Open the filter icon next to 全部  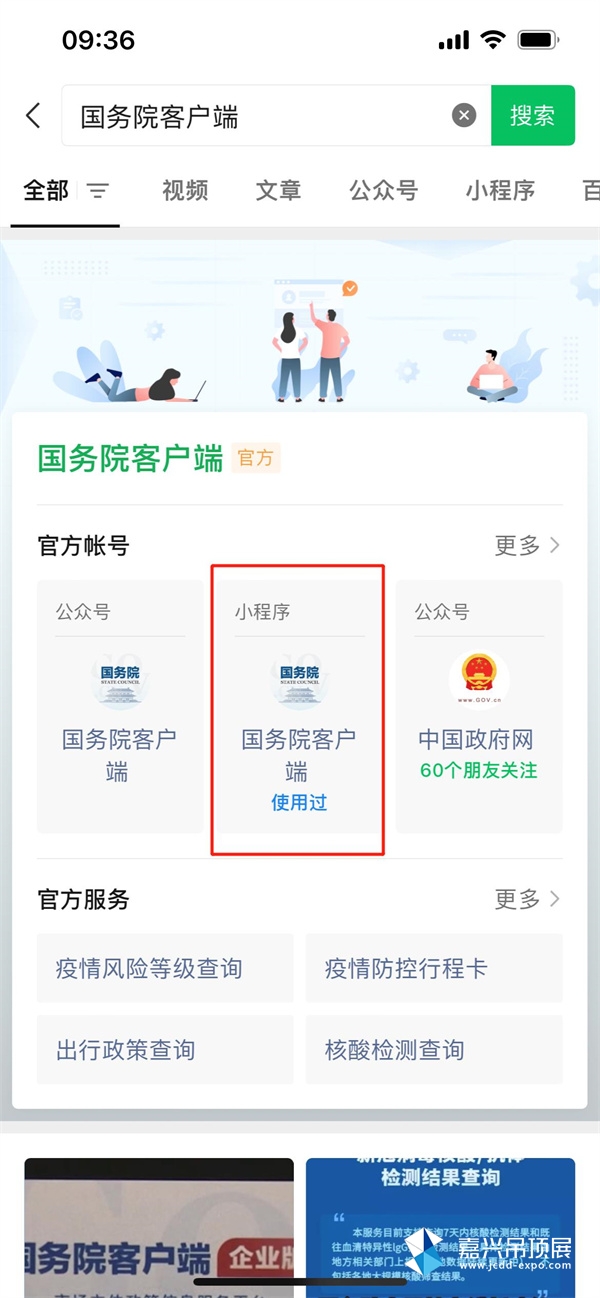[98, 190]
